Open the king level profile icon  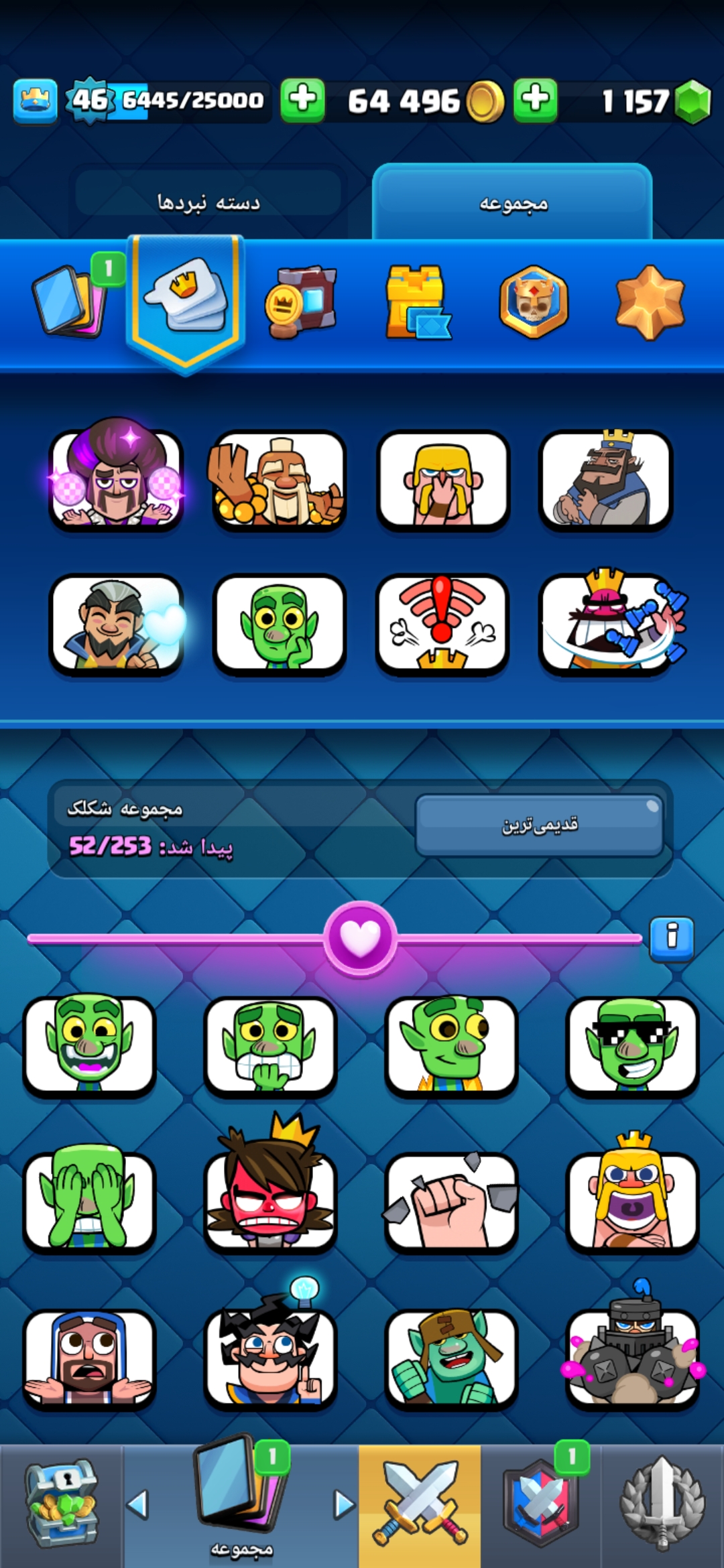[35, 101]
